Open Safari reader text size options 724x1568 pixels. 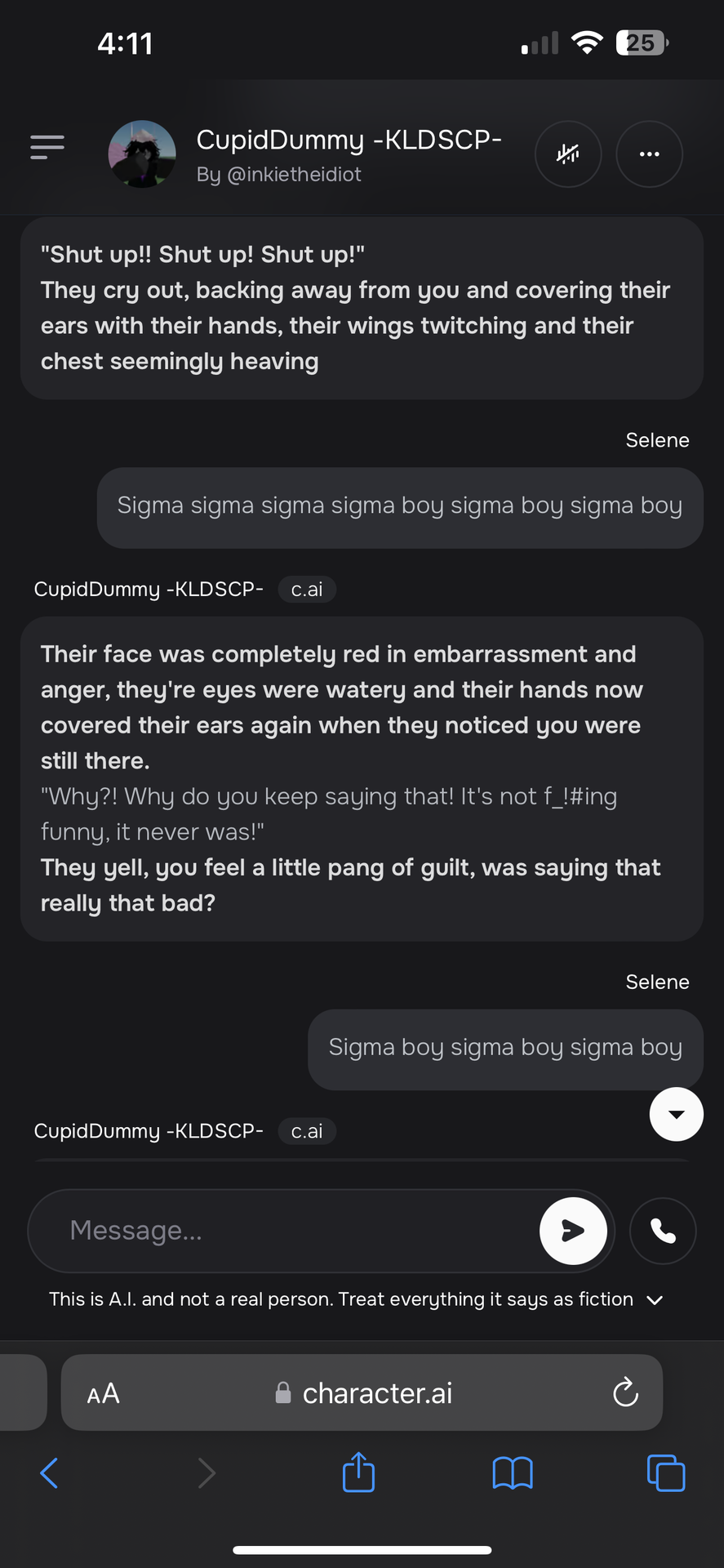click(x=104, y=1393)
